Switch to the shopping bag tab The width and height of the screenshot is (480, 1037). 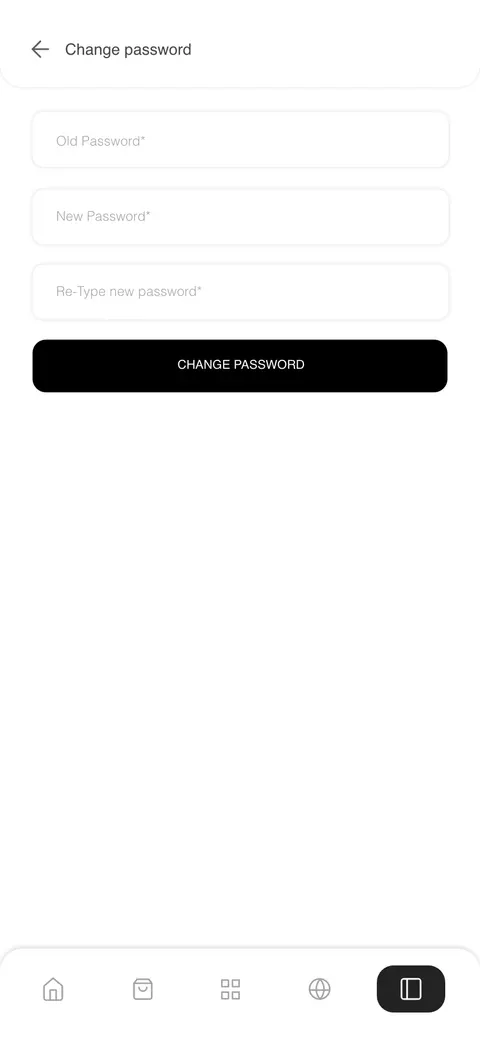143,989
